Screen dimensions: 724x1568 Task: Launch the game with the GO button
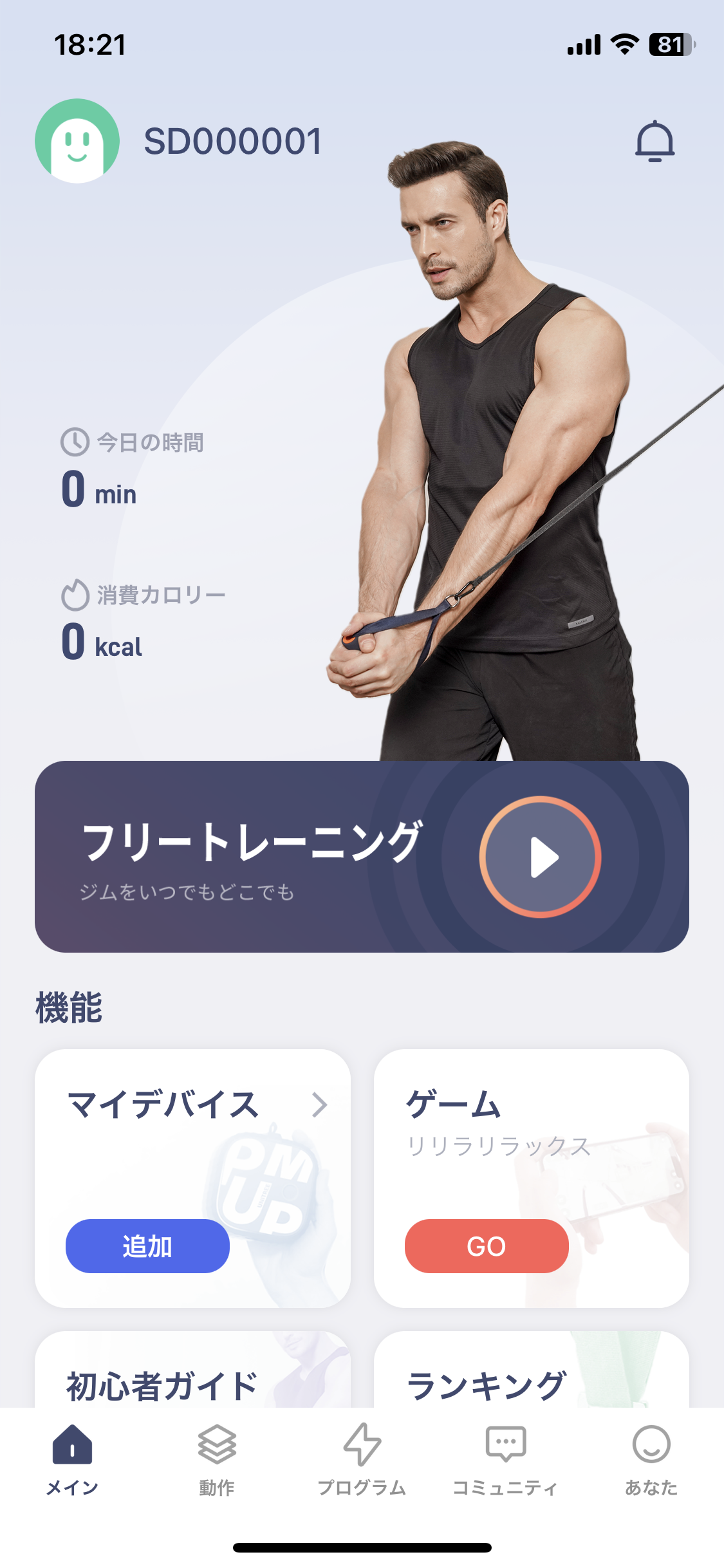pos(487,1246)
